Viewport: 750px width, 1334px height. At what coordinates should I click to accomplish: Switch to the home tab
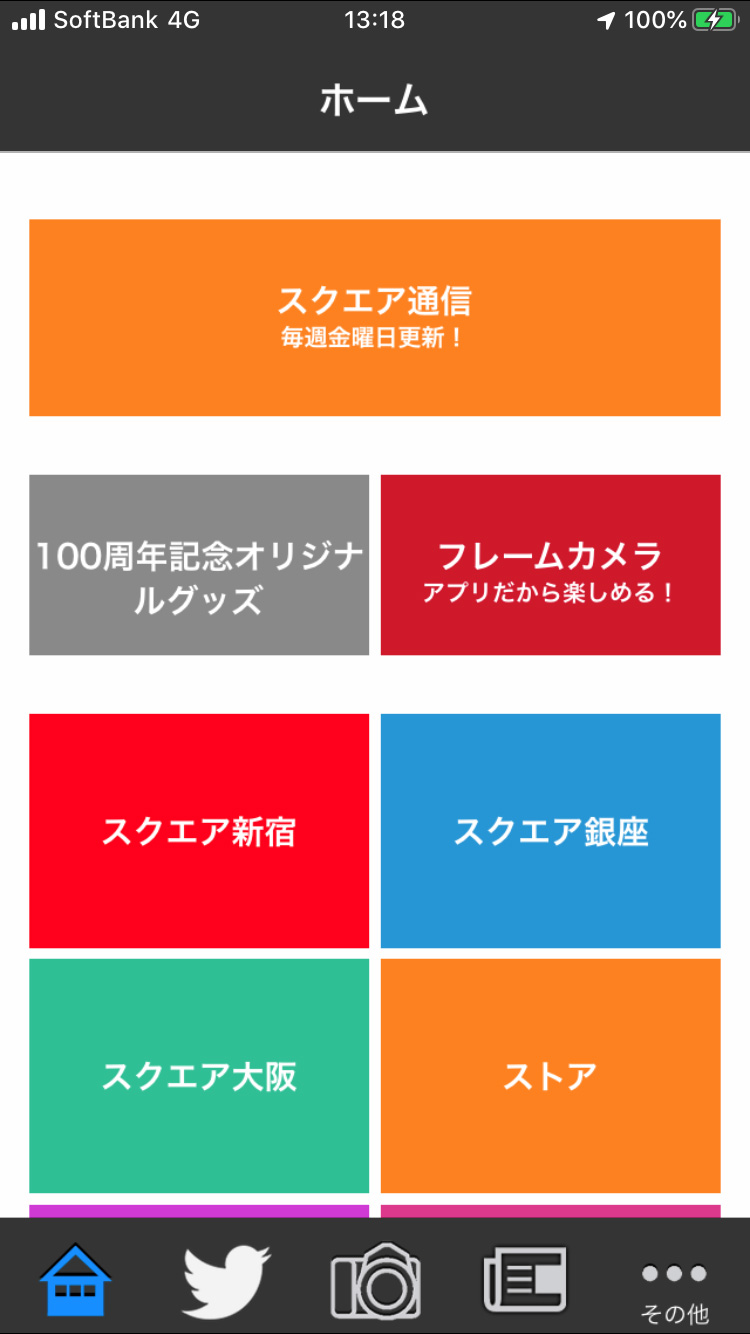tap(75, 1278)
